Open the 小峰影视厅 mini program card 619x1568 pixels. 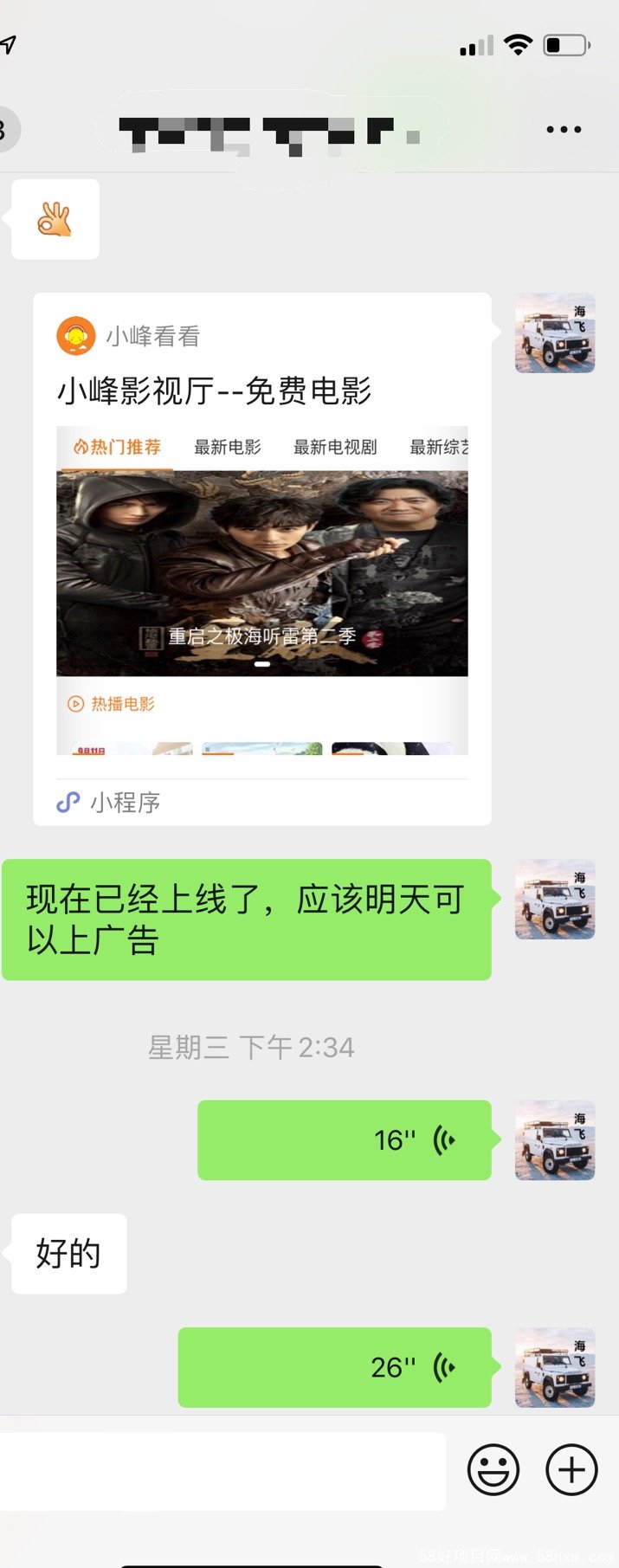(261, 558)
